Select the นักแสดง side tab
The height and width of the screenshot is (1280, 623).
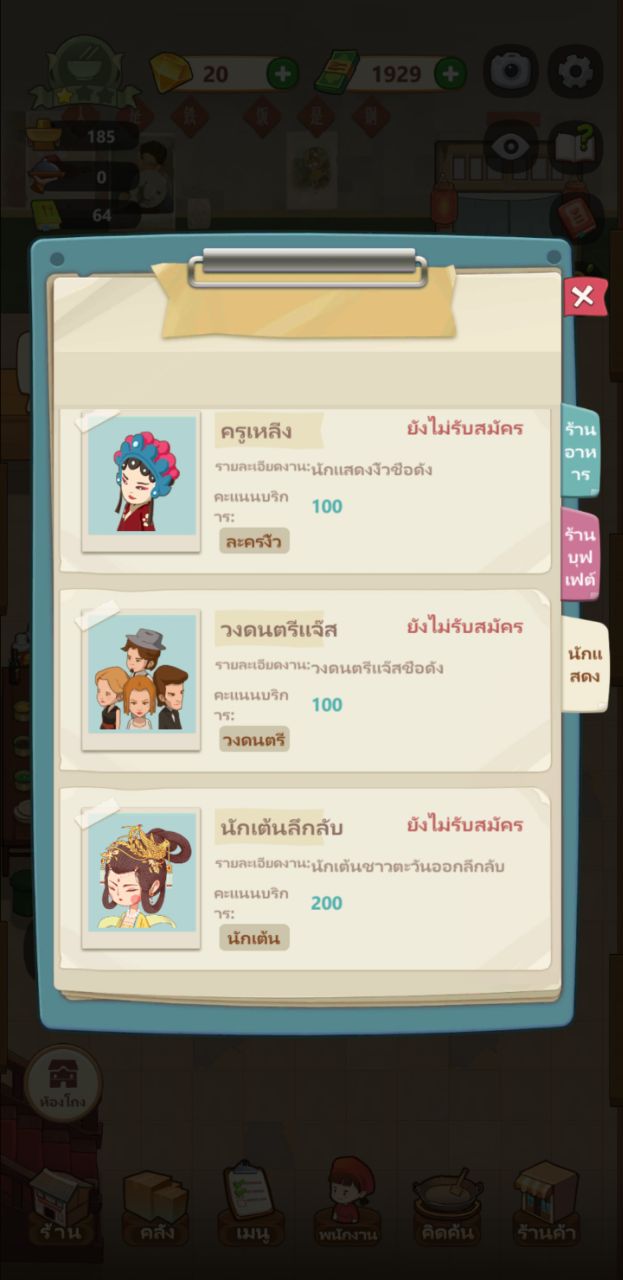[x=584, y=665]
